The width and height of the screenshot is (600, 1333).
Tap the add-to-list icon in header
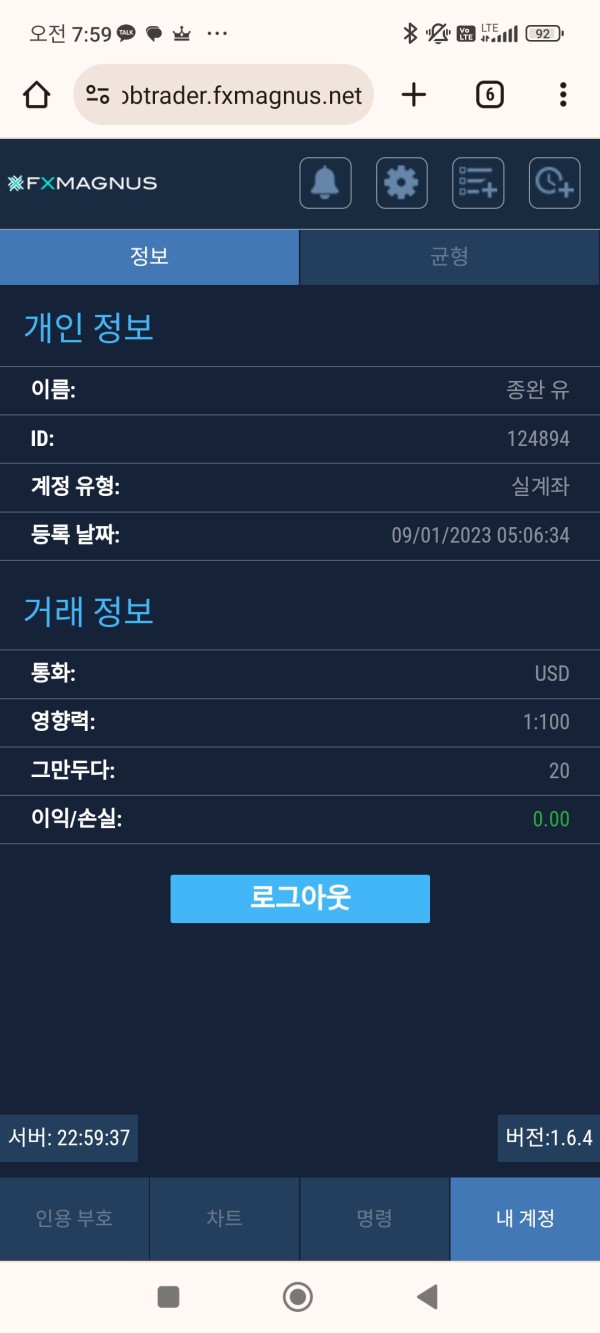[x=478, y=183]
